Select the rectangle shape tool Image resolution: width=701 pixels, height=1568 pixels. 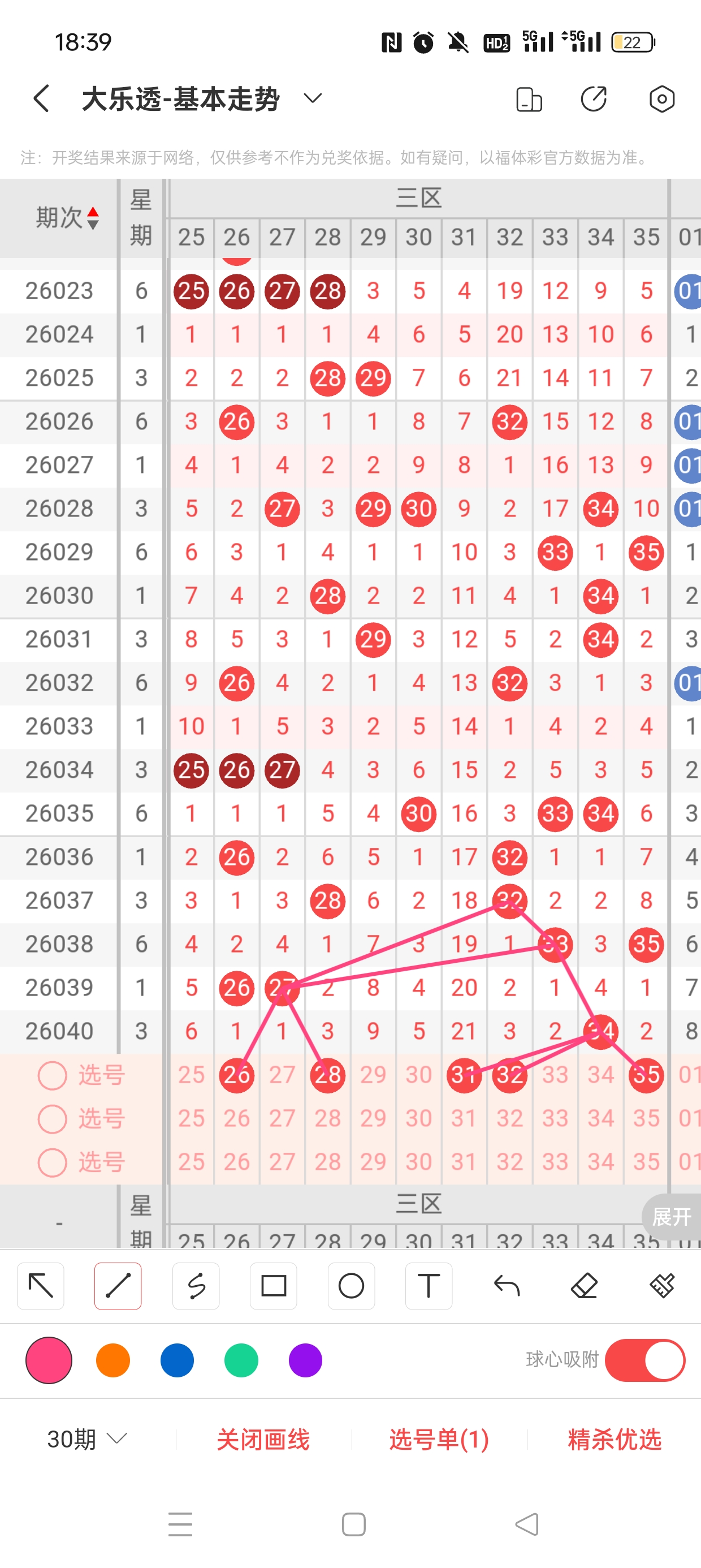(x=273, y=1286)
